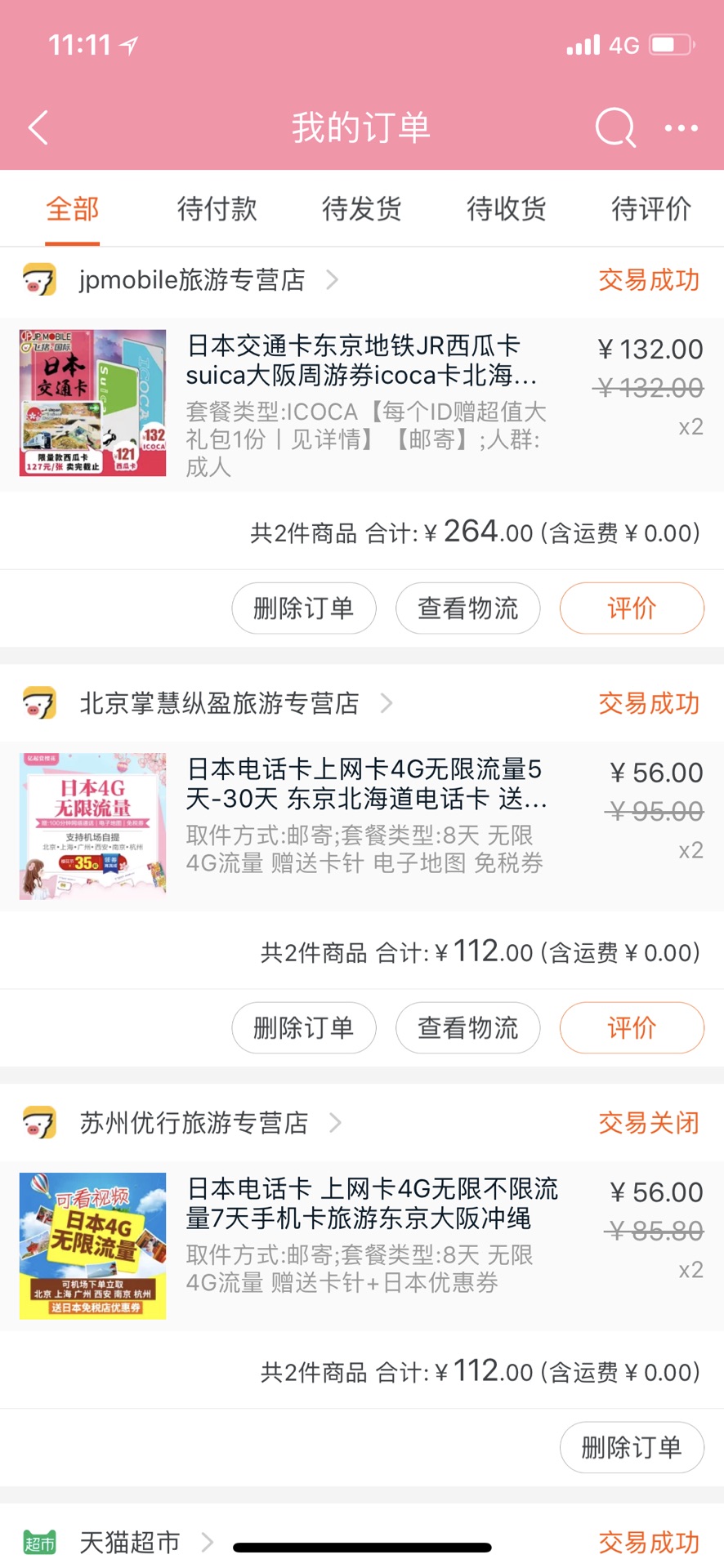Open the jpmobile旅游专营店 store page

[x=192, y=280]
